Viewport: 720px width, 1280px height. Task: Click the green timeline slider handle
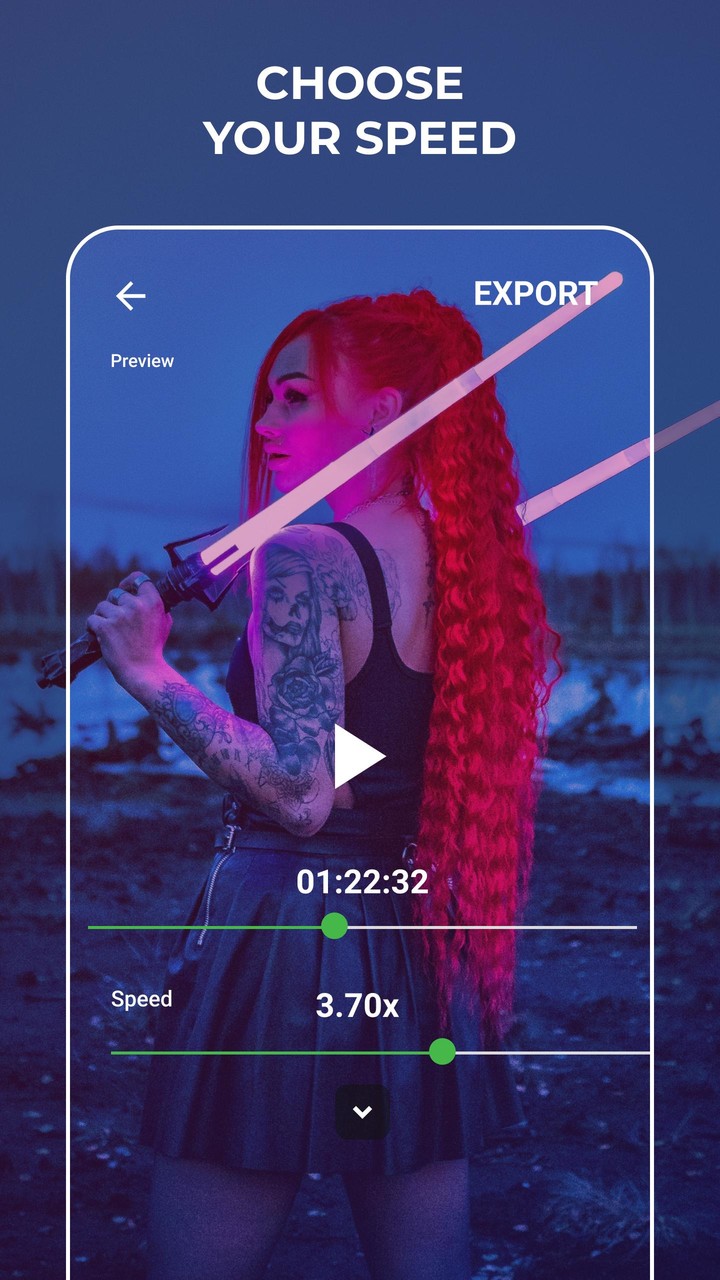334,928
